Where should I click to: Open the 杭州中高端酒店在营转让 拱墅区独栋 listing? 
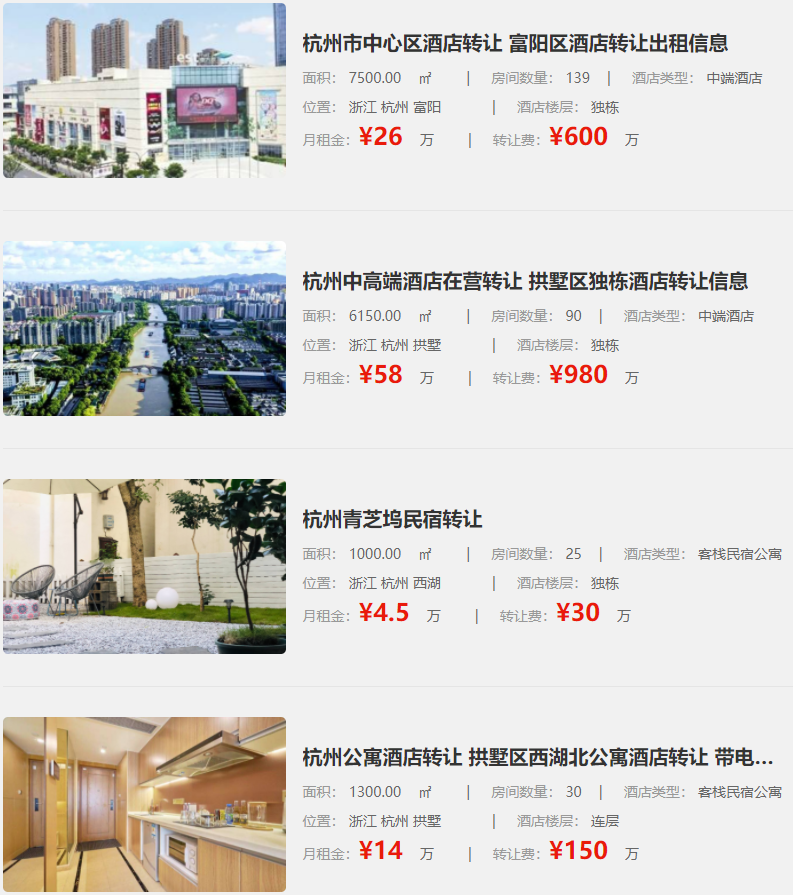(x=525, y=281)
